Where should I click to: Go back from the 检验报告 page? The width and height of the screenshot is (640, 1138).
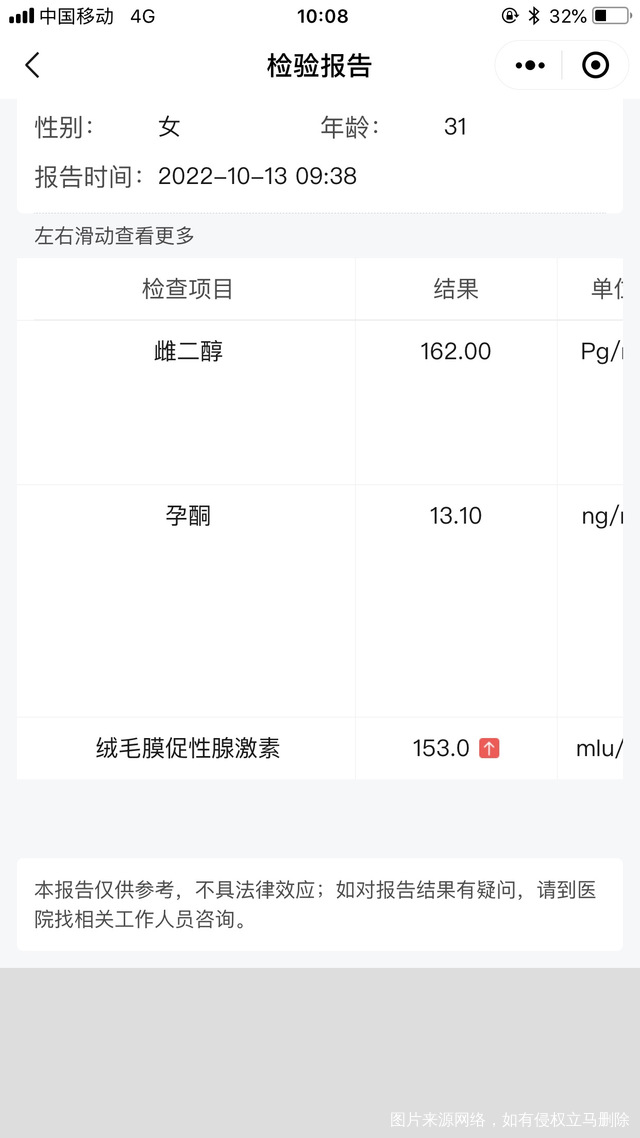32,65
